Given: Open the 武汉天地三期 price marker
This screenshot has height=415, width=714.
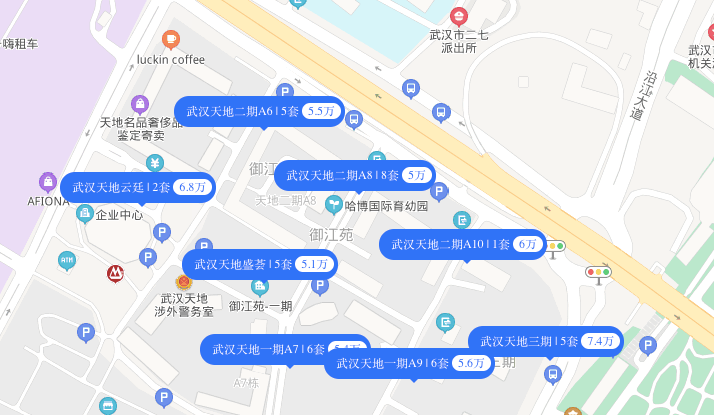Looking at the screenshot, I should click(x=545, y=341).
